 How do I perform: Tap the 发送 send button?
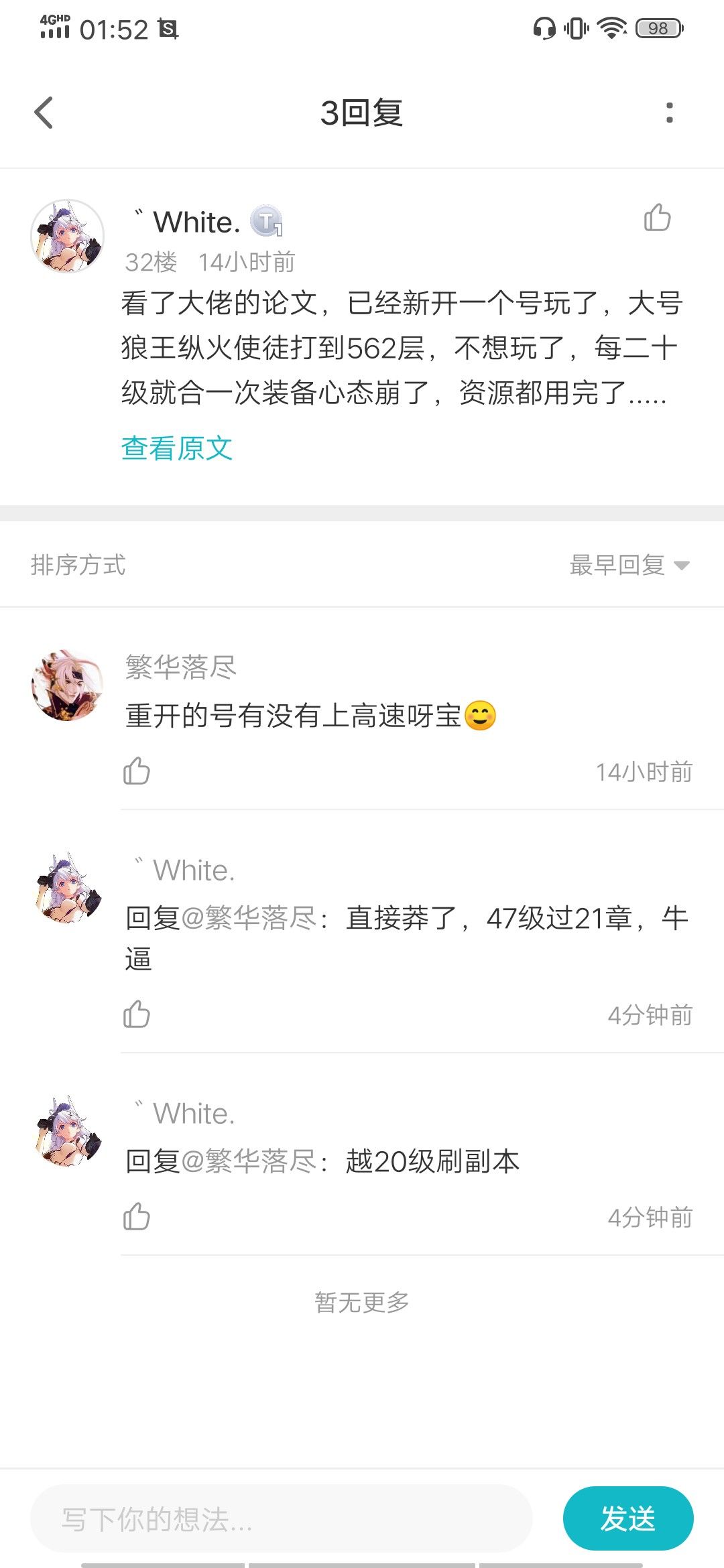click(x=627, y=1518)
